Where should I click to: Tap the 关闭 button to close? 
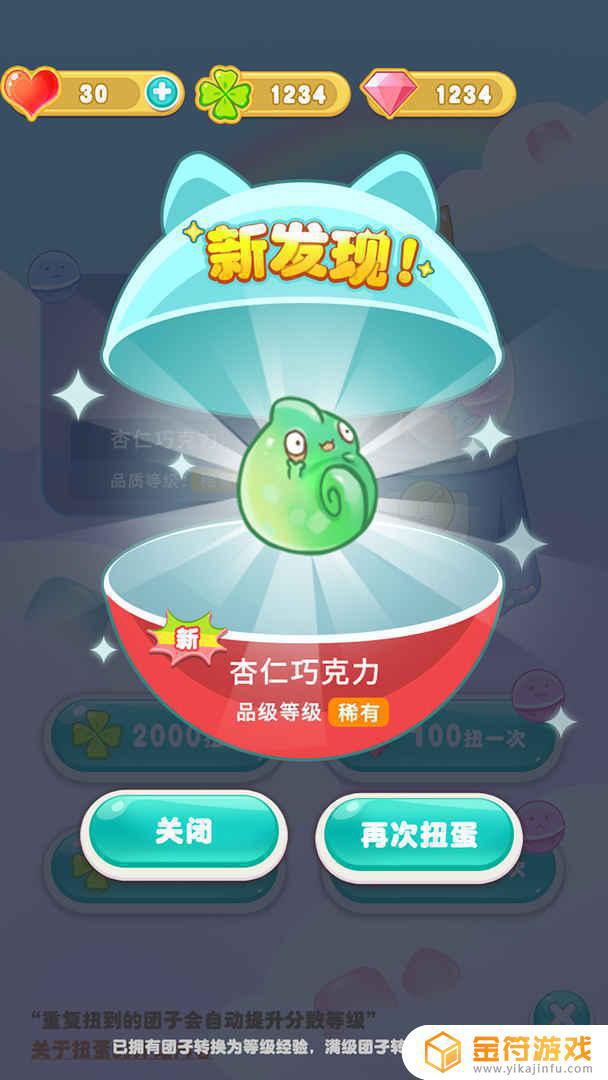183,832
